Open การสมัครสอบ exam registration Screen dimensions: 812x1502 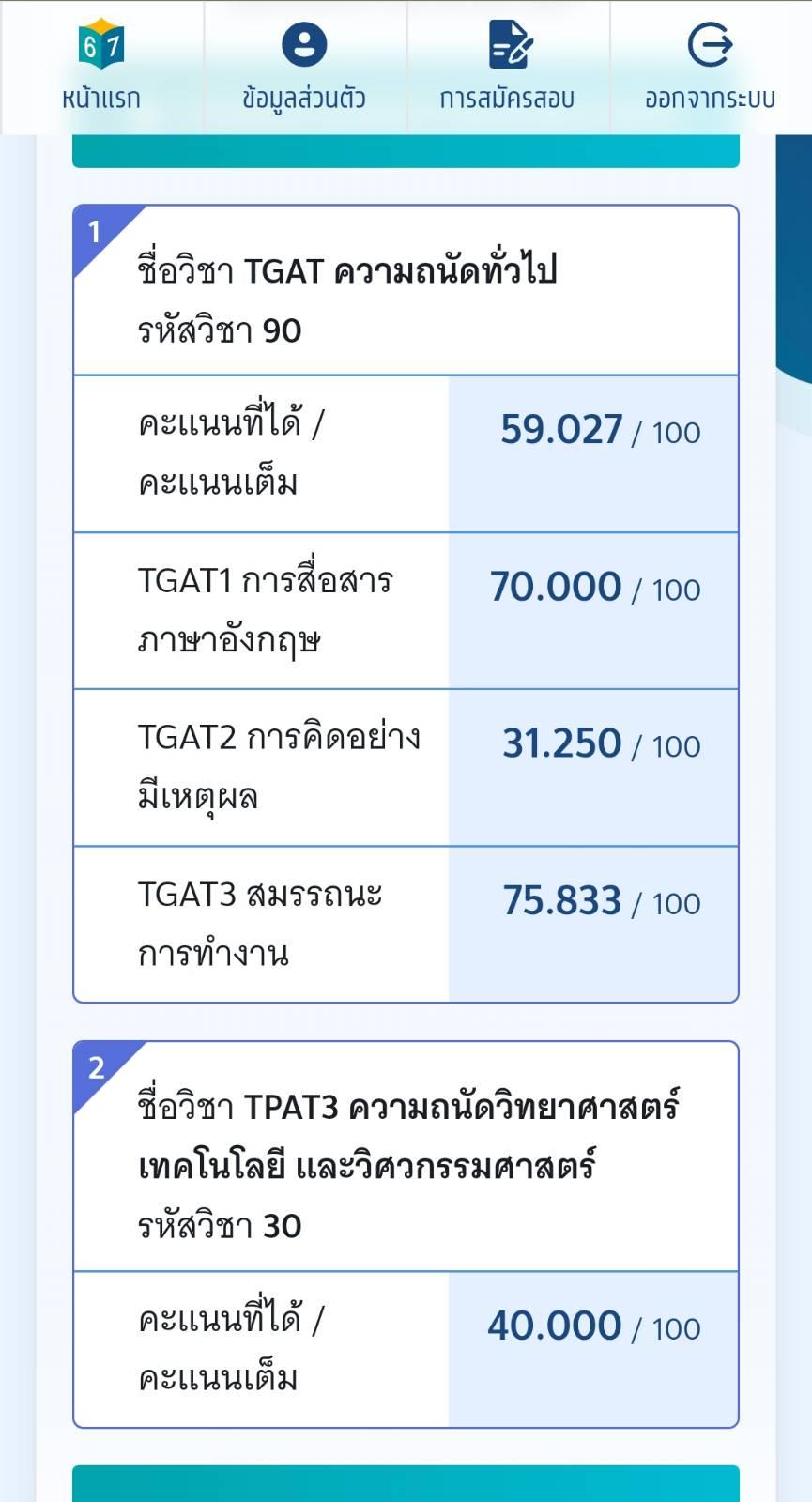point(507,68)
